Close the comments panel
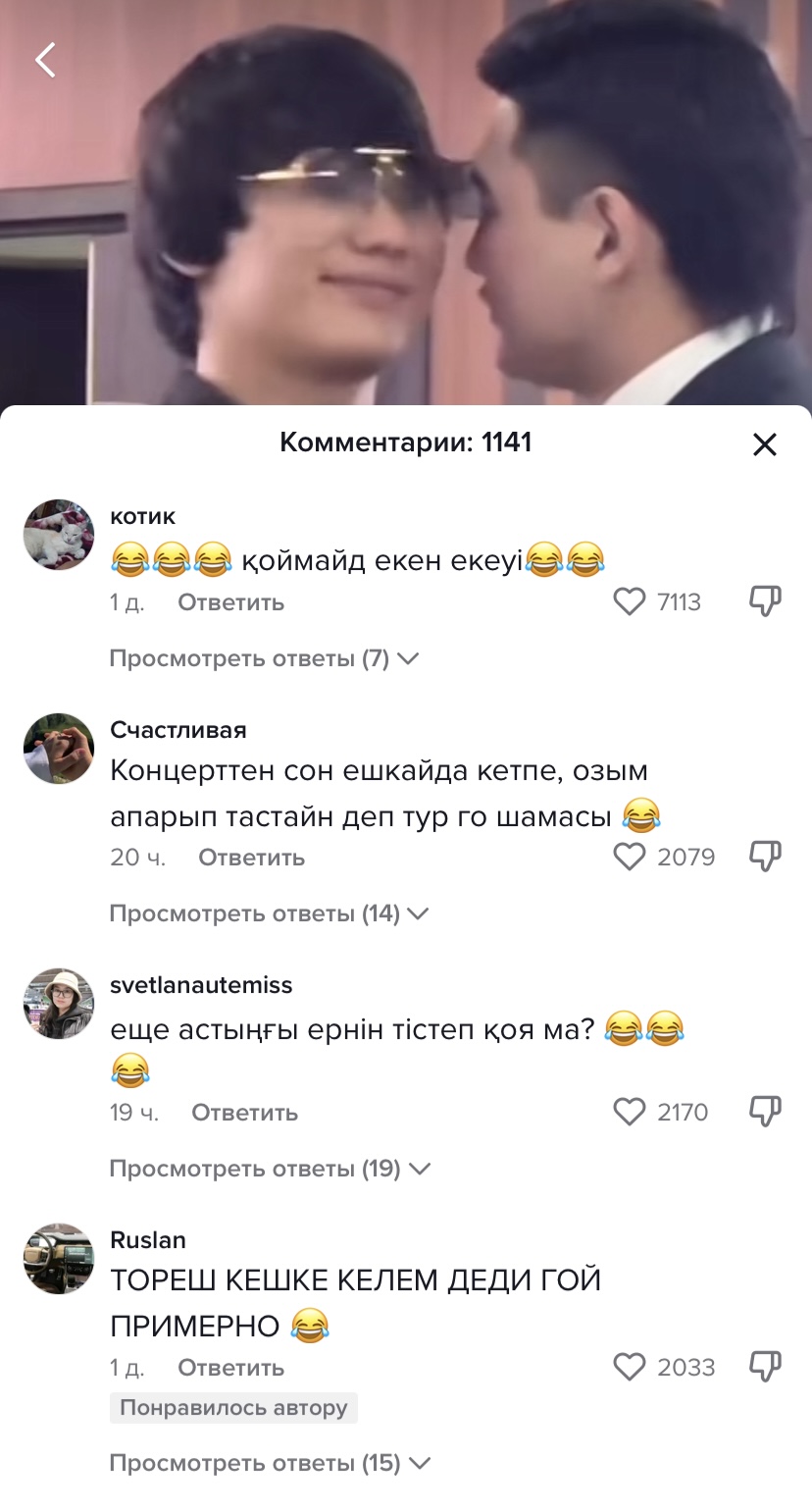This screenshot has height=1510, width=812. 764,444
